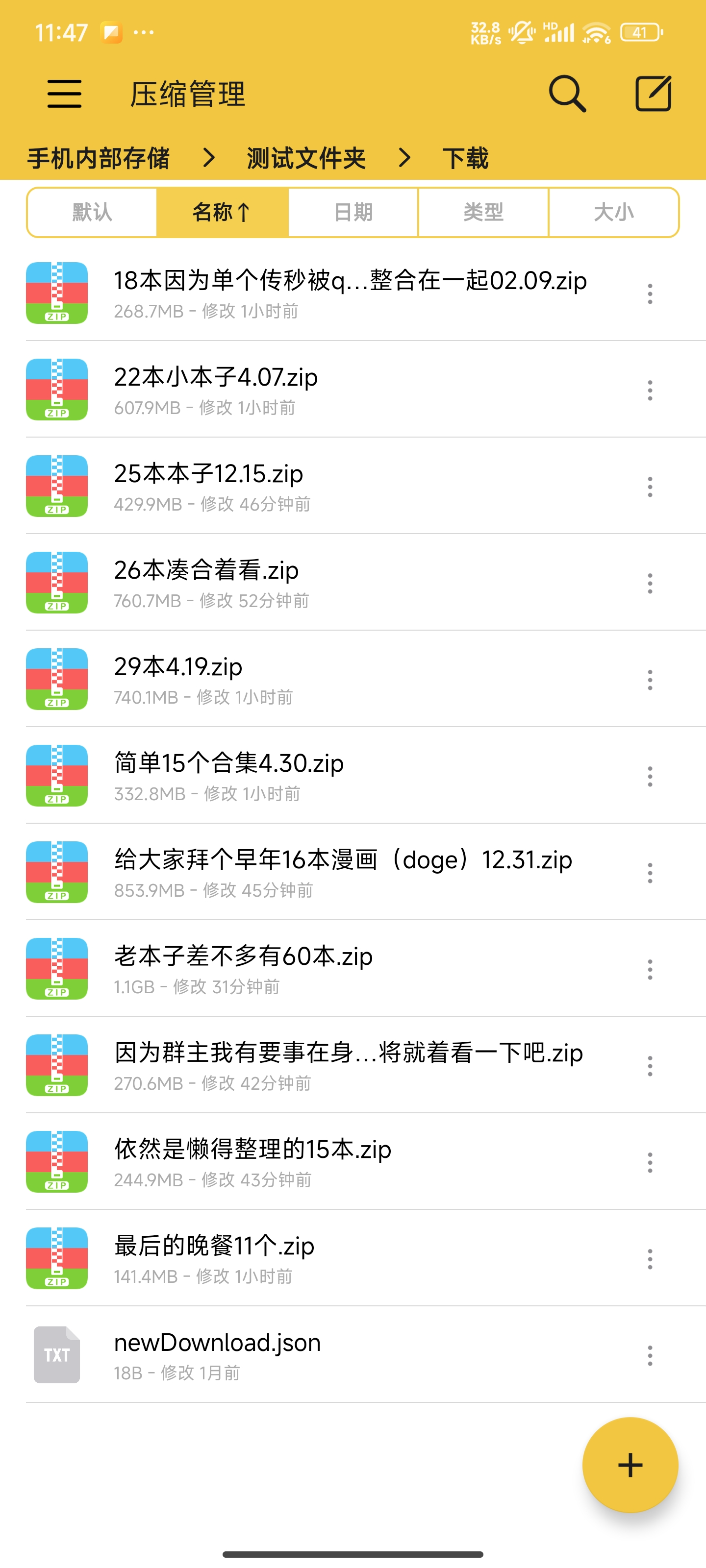Open the more options for 29本4.19.zip
Image resolution: width=706 pixels, height=1568 pixels.
click(x=650, y=679)
